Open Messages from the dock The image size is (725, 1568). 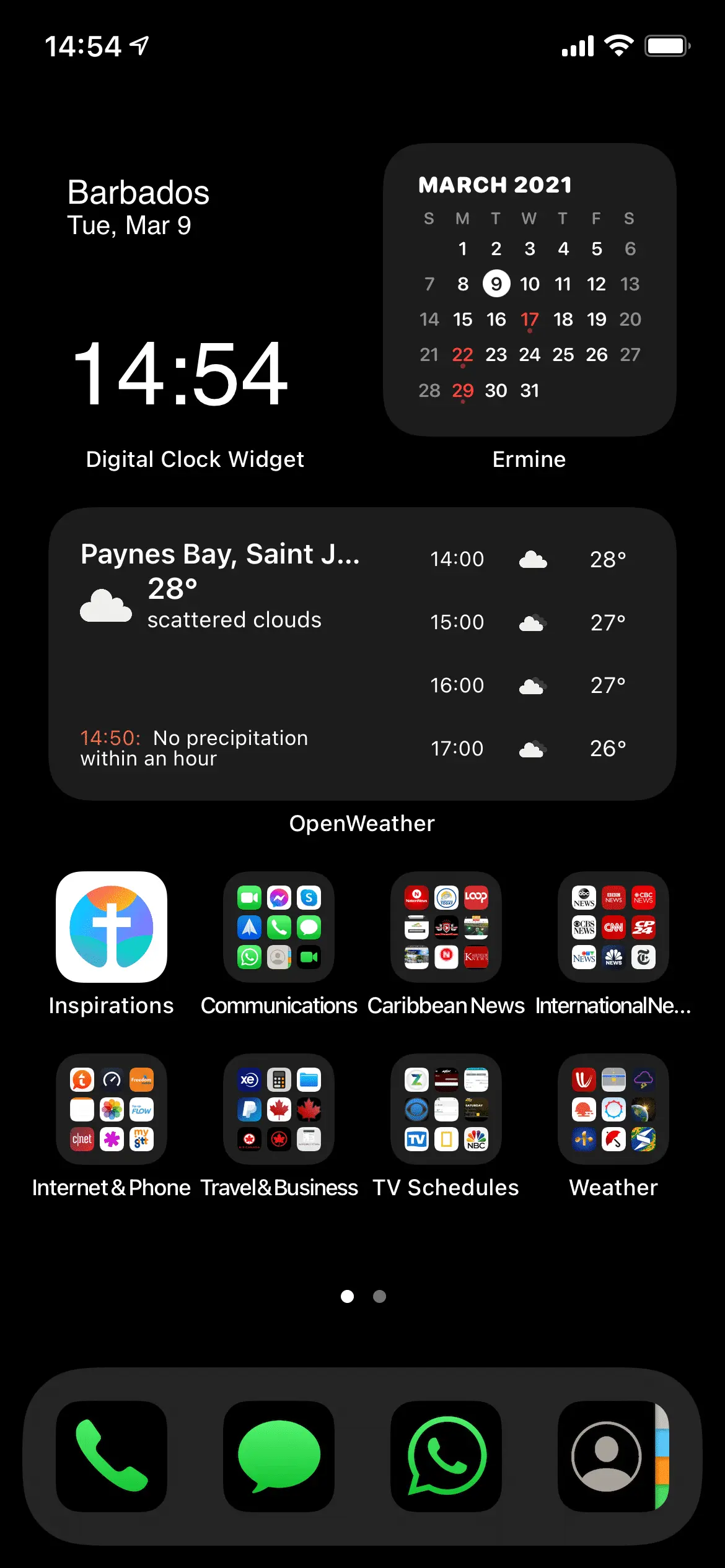pyautogui.click(x=279, y=1456)
